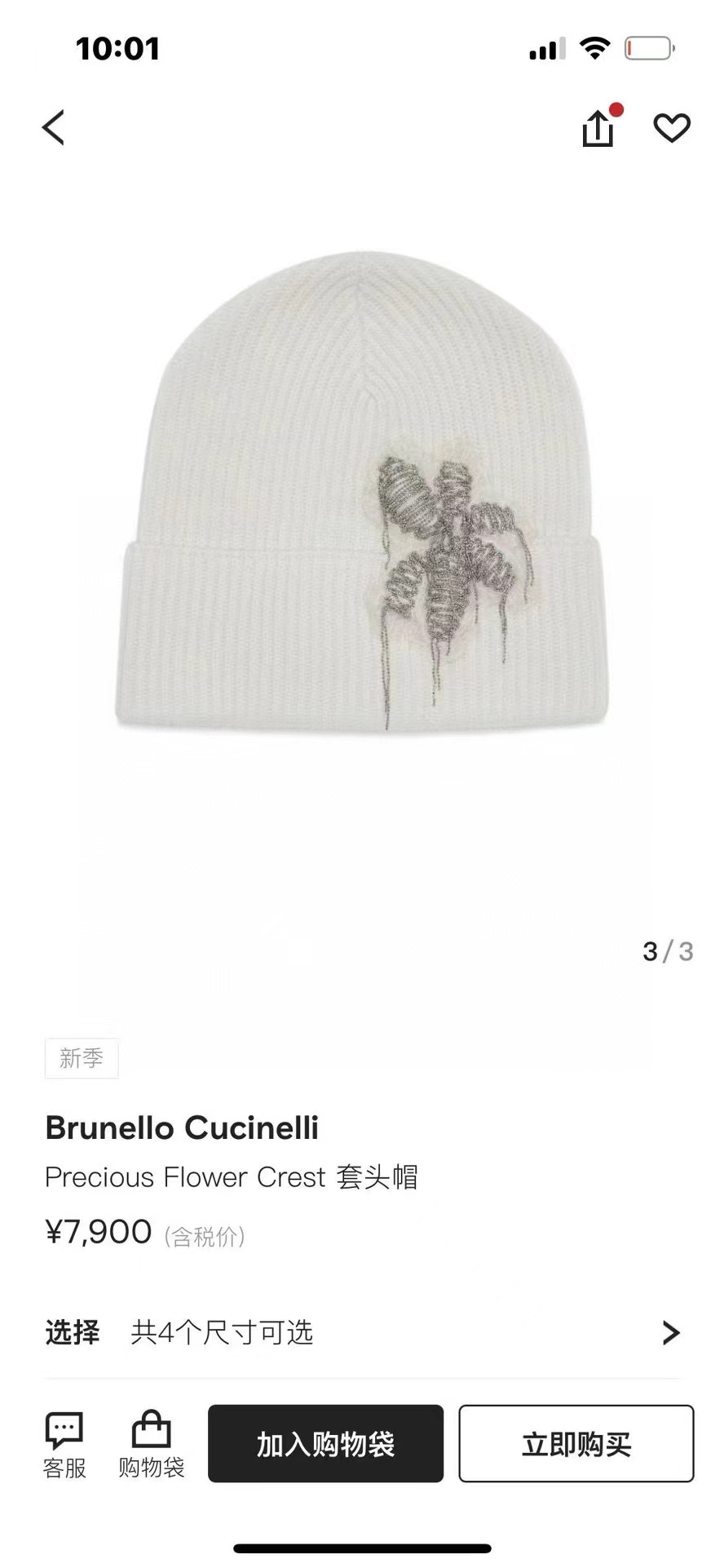Tap 加入购物袋 to add to bag

pyautogui.click(x=325, y=1443)
